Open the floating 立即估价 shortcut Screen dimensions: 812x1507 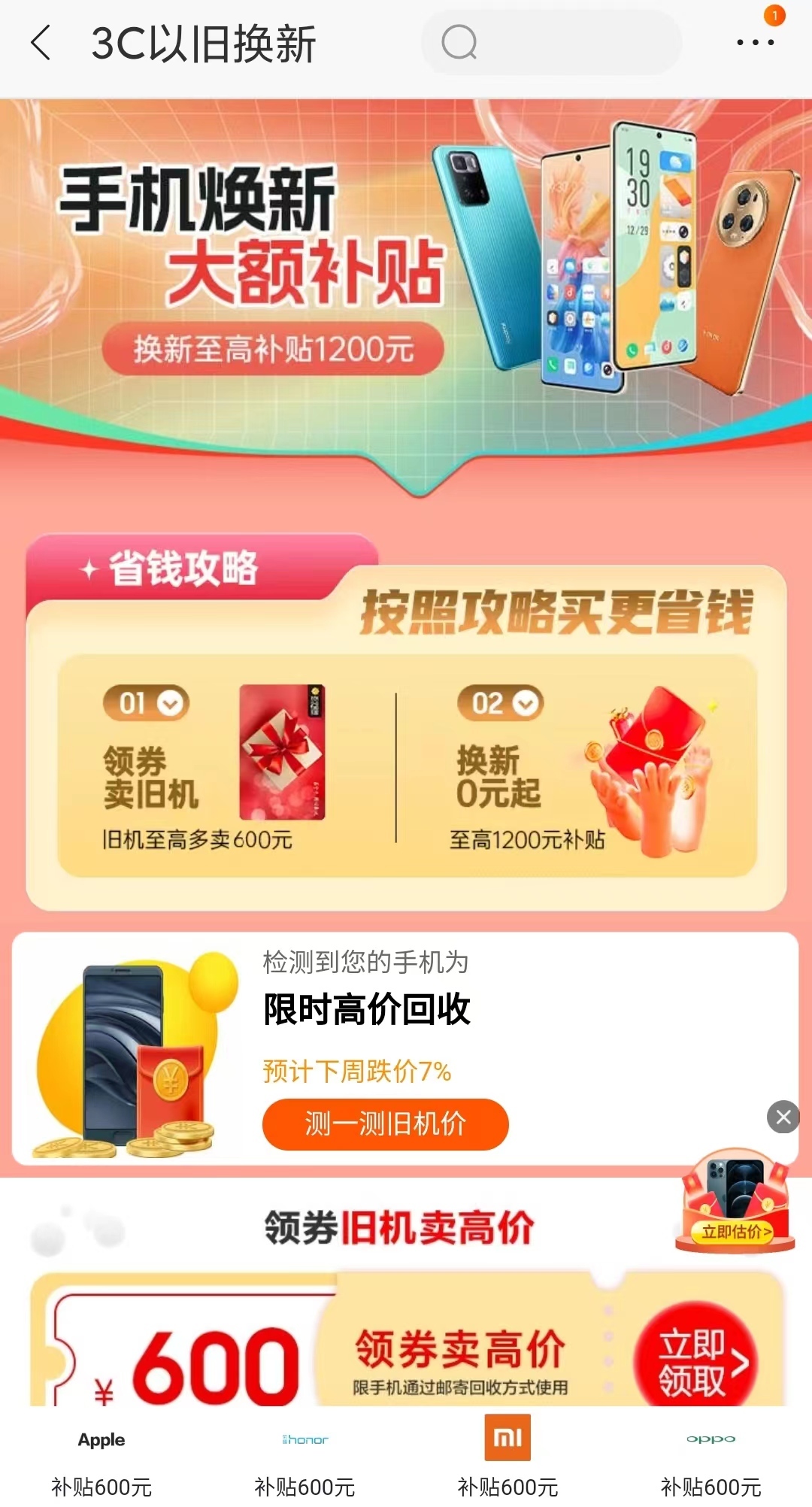[735, 1203]
